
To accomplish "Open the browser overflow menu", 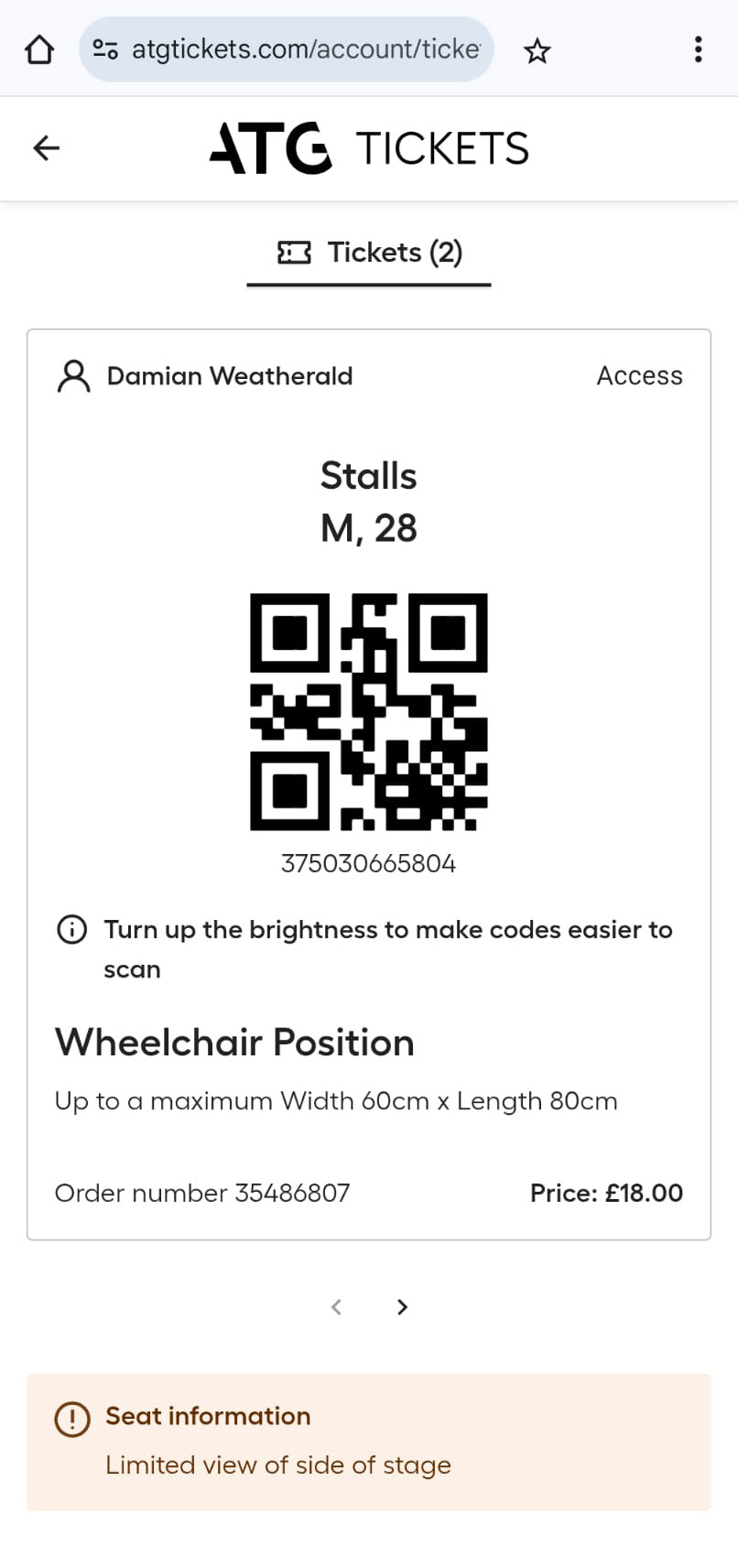I will pos(699,49).
